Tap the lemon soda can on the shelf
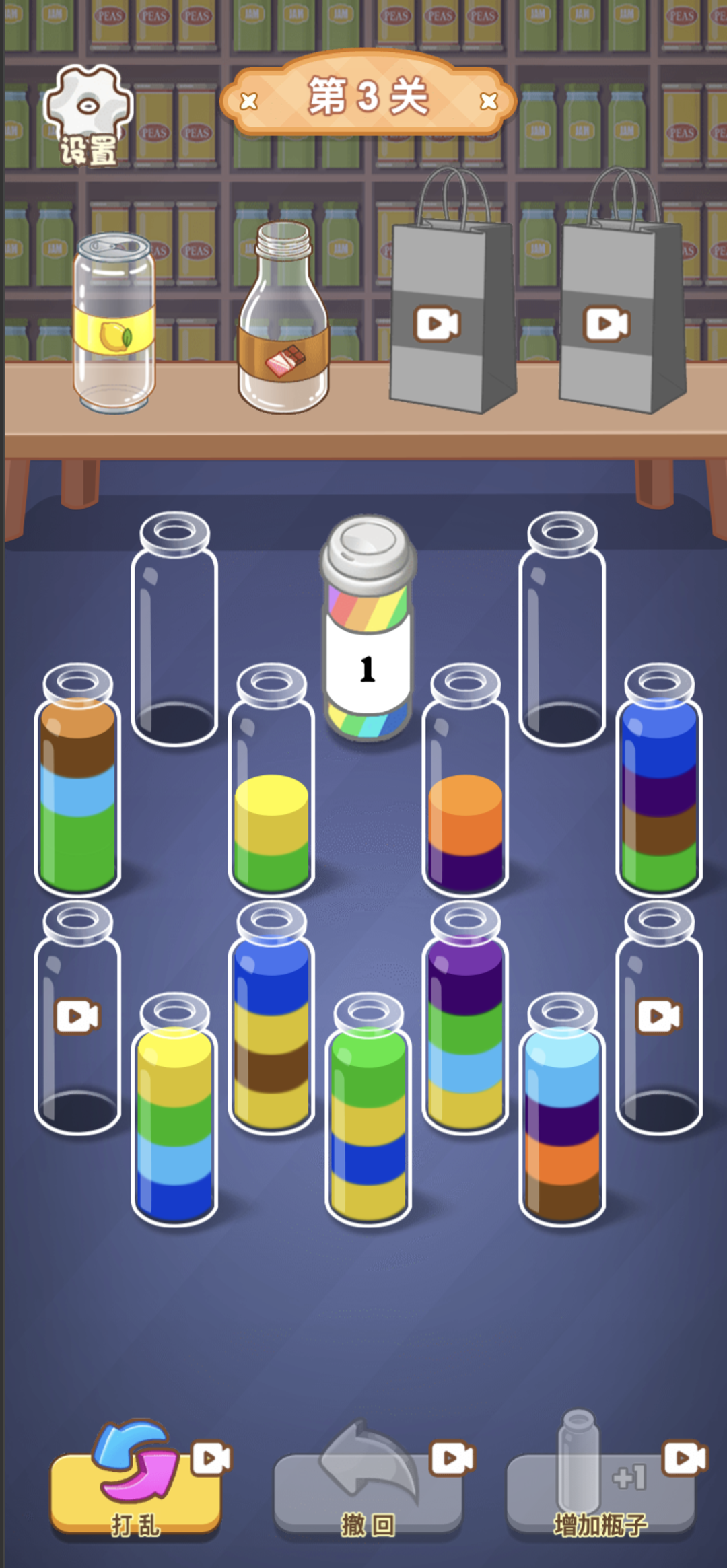 114,323
